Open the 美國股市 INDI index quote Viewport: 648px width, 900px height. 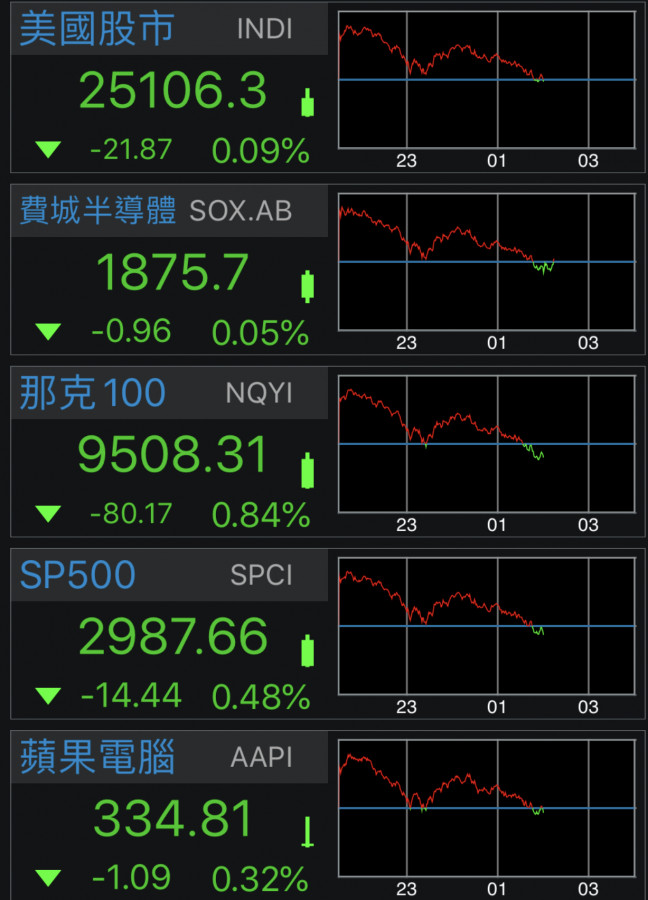coord(170,90)
